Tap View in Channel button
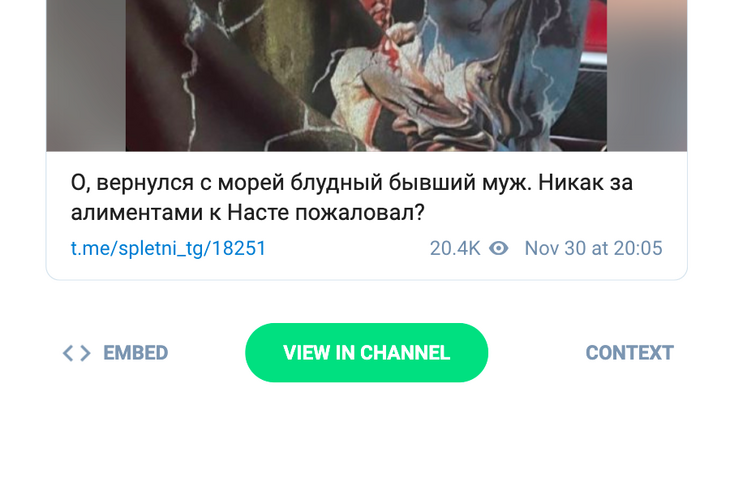Viewport: 730px width, 487px height. 366,353
